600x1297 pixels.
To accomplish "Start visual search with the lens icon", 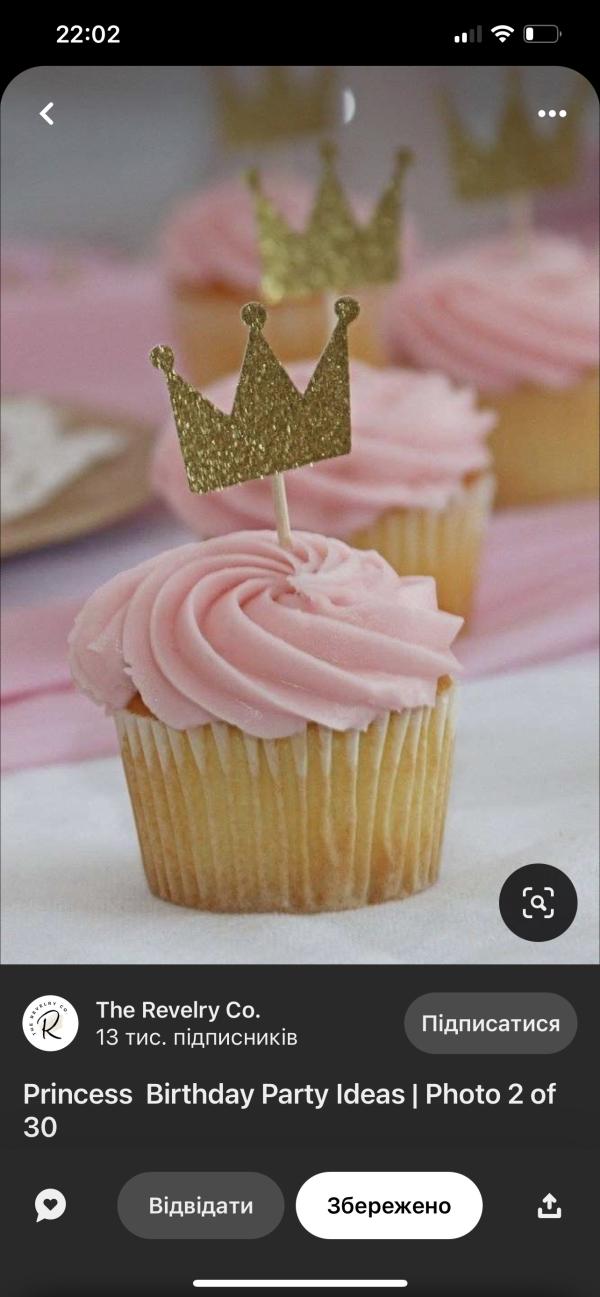I will (538, 903).
